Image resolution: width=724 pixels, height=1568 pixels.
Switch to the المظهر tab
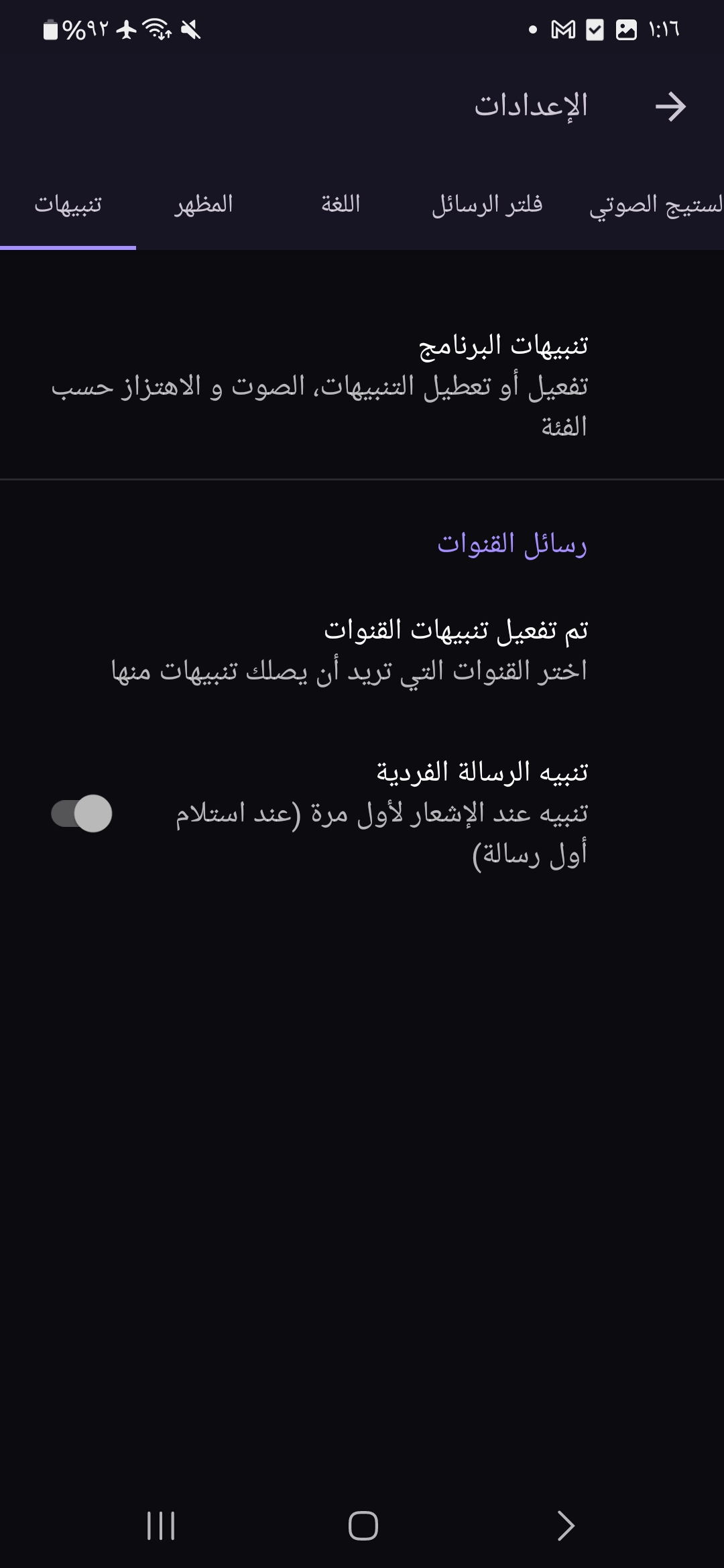(x=204, y=204)
